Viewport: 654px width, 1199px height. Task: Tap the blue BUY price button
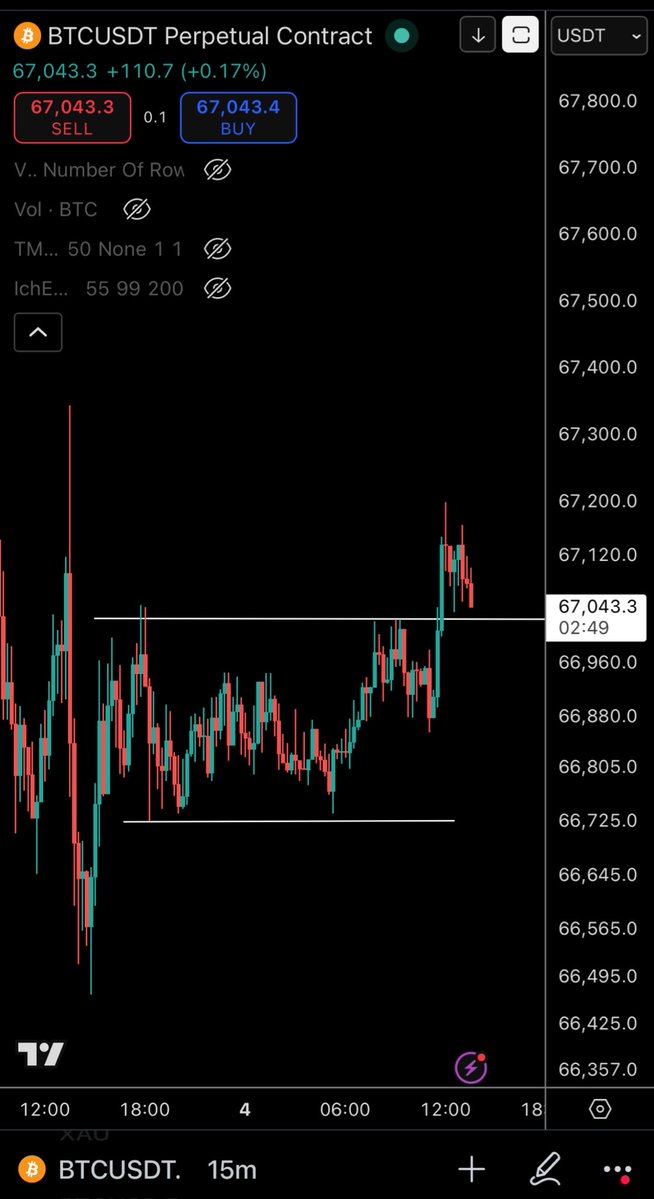tap(238, 117)
